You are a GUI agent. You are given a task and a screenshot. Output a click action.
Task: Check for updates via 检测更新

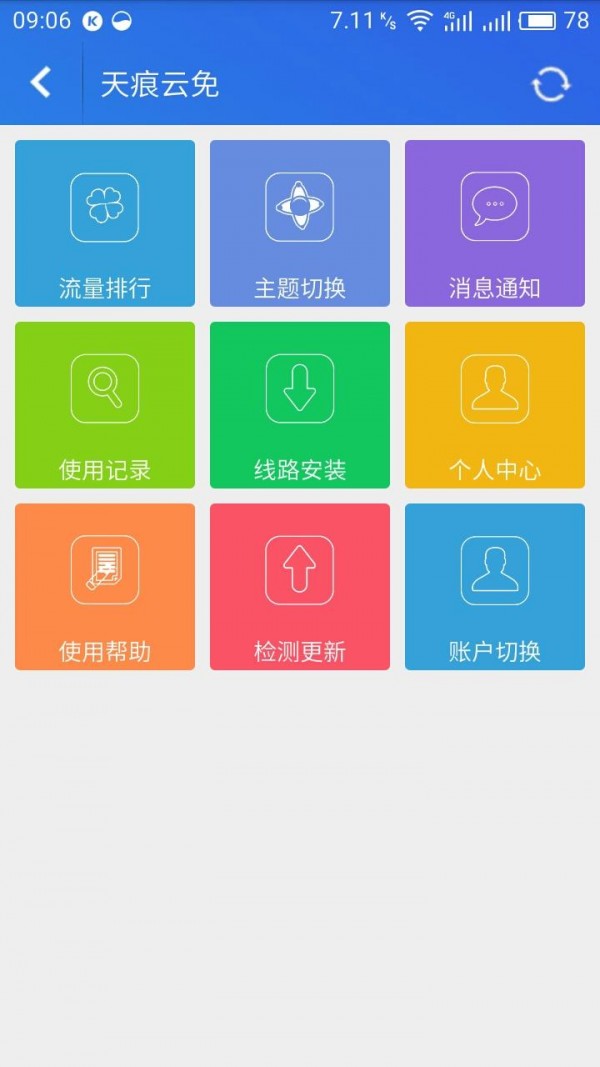click(x=300, y=587)
